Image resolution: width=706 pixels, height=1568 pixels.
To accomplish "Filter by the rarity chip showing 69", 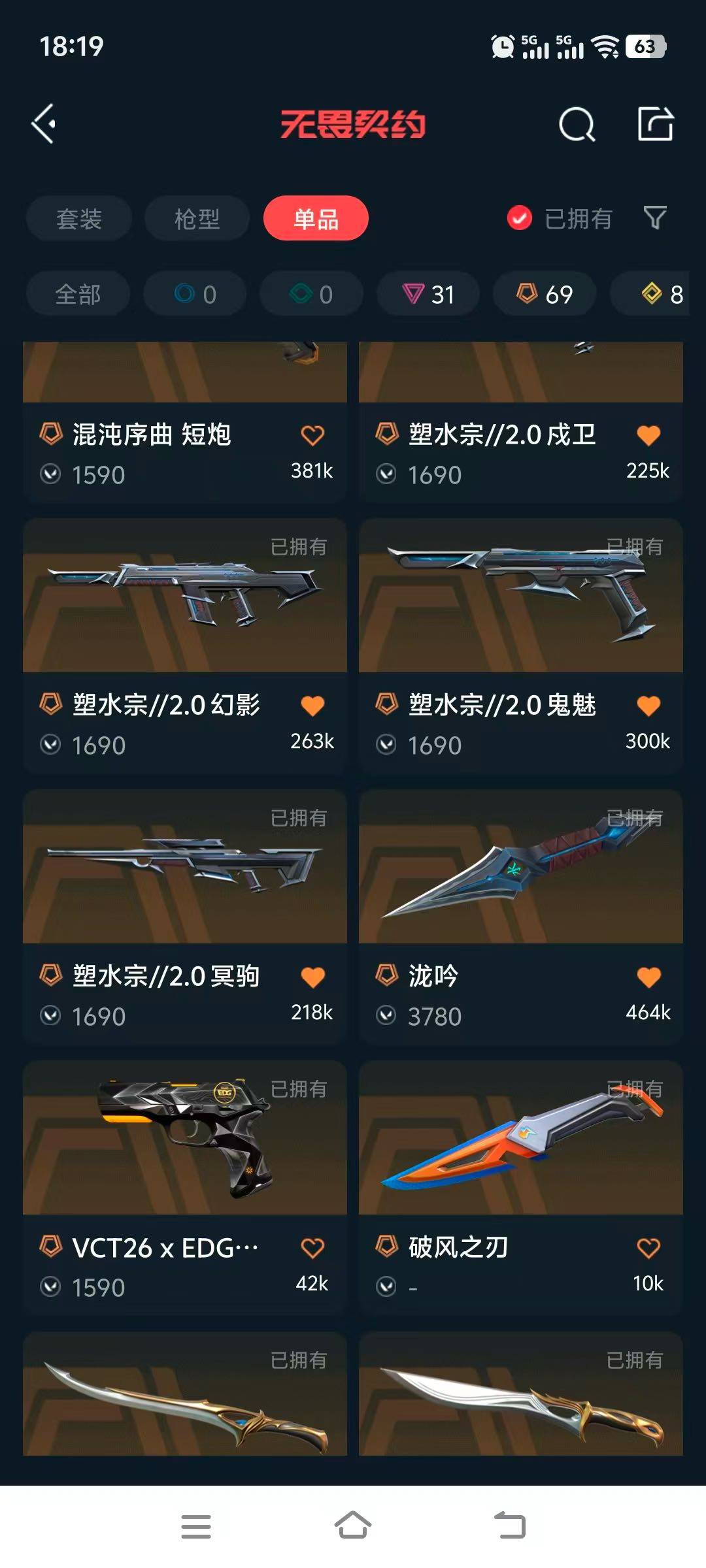I will [x=545, y=294].
